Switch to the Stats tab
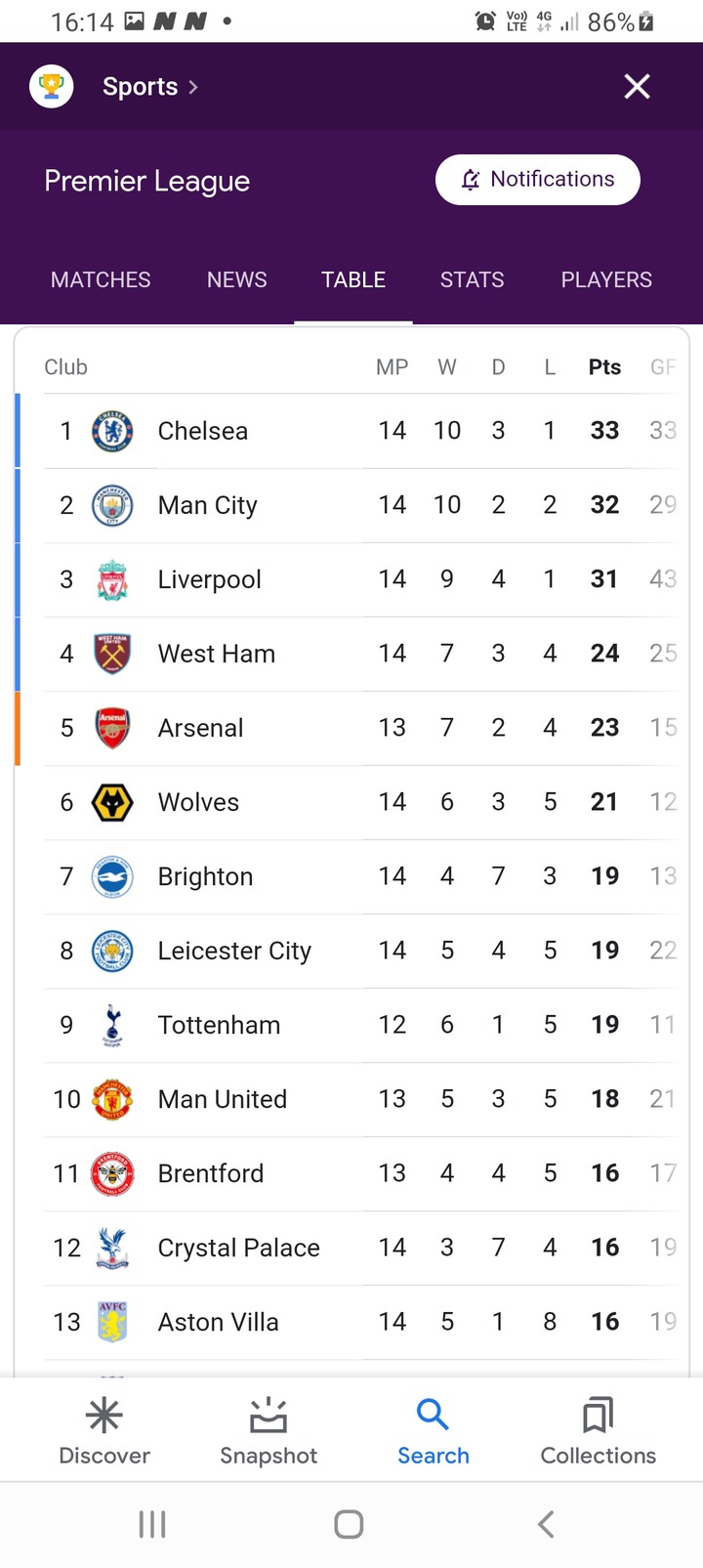Image resolution: width=703 pixels, height=1568 pixels. pyautogui.click(x=472, y=279)
